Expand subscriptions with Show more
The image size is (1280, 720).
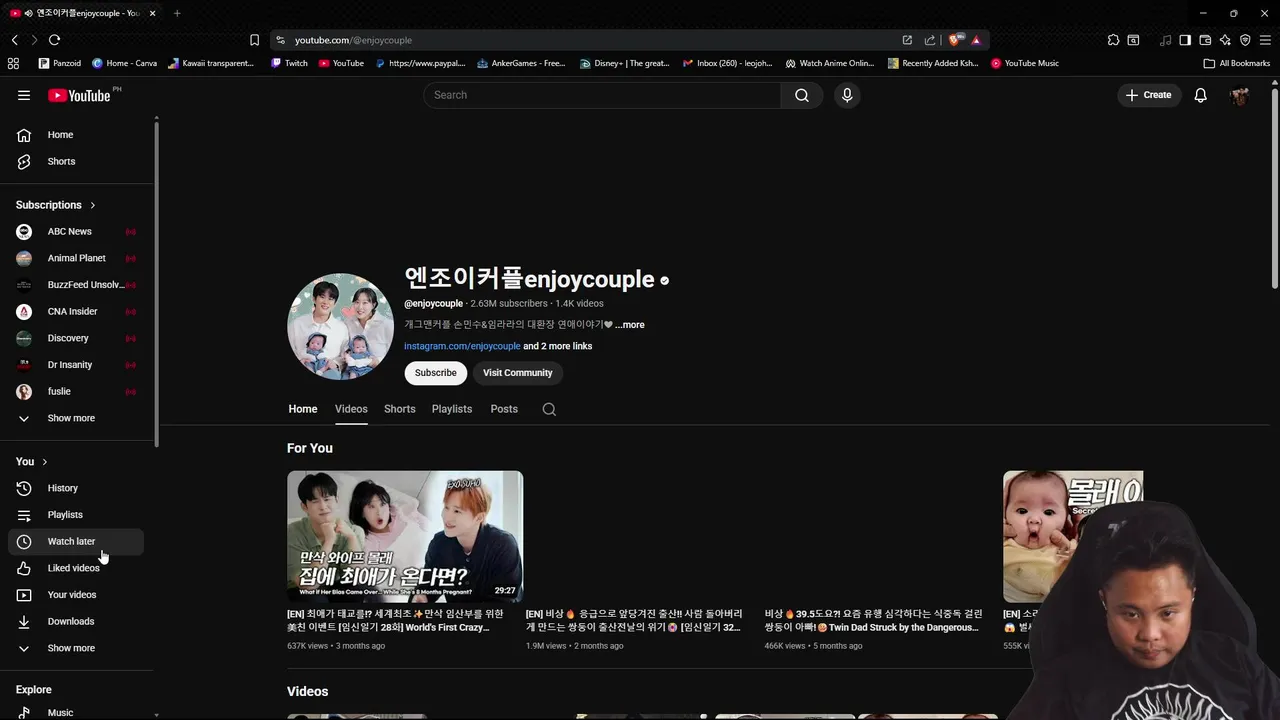click(x=71, y=418)
